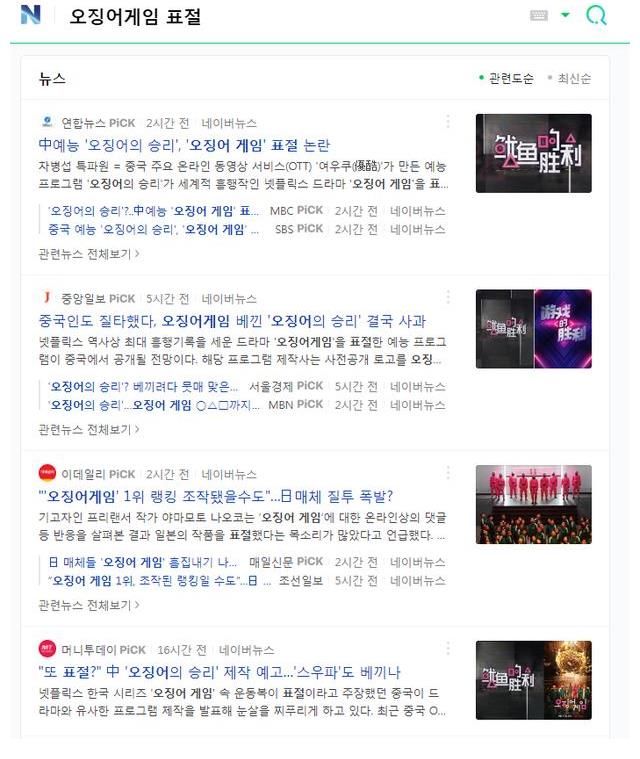View all related news under 중앙일보 article

[88, 430]
